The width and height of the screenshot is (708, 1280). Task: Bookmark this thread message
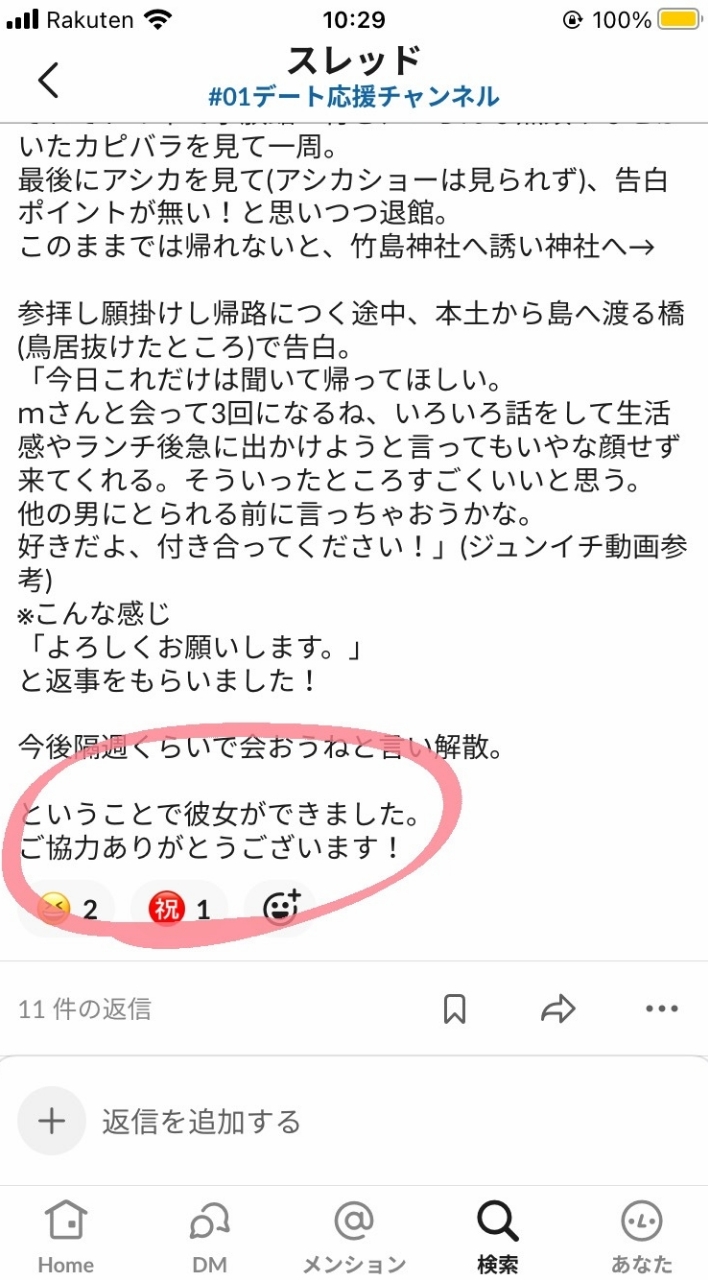(x=455, y=1009)
